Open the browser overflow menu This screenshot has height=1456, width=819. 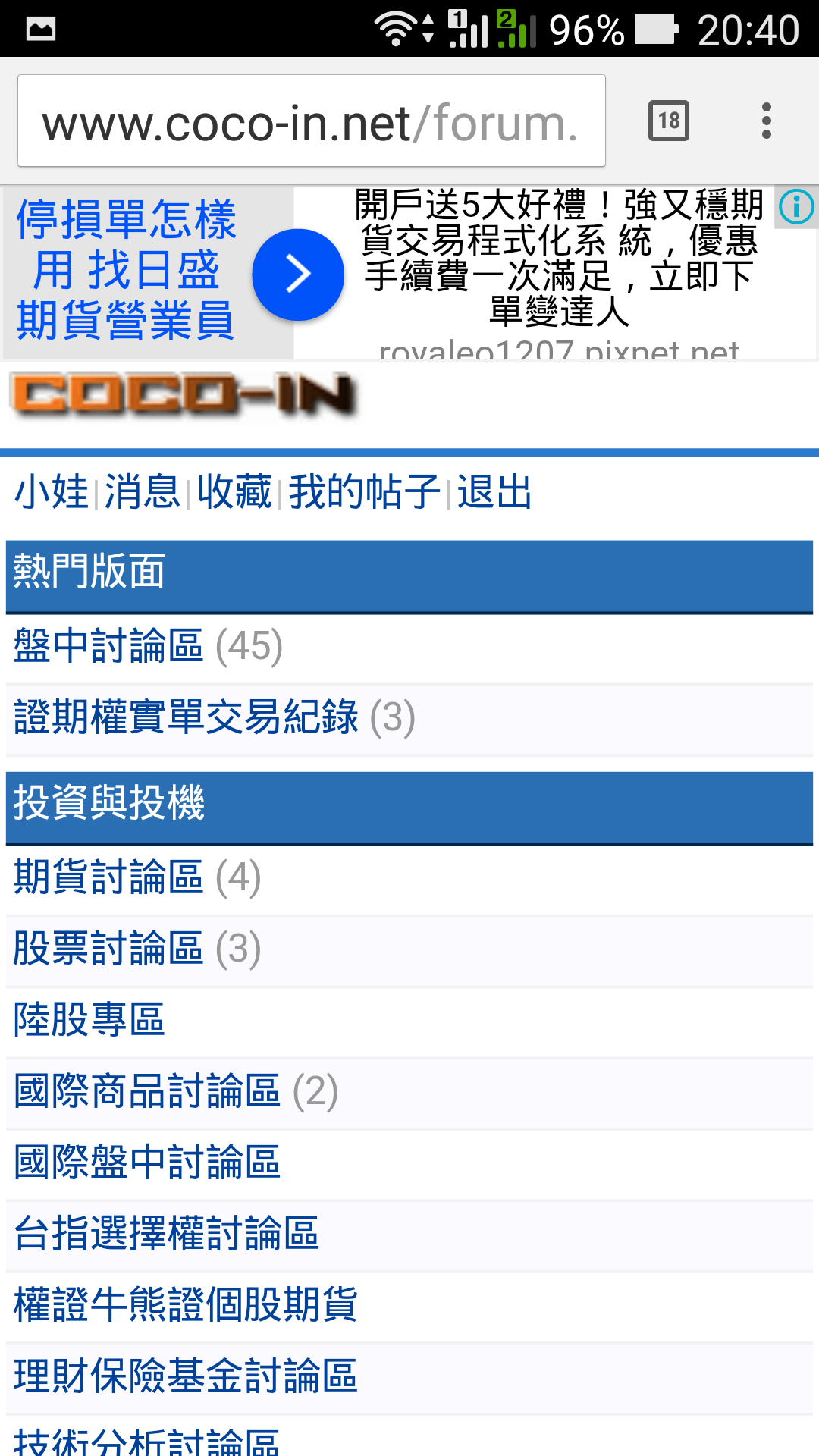point(766,121)
